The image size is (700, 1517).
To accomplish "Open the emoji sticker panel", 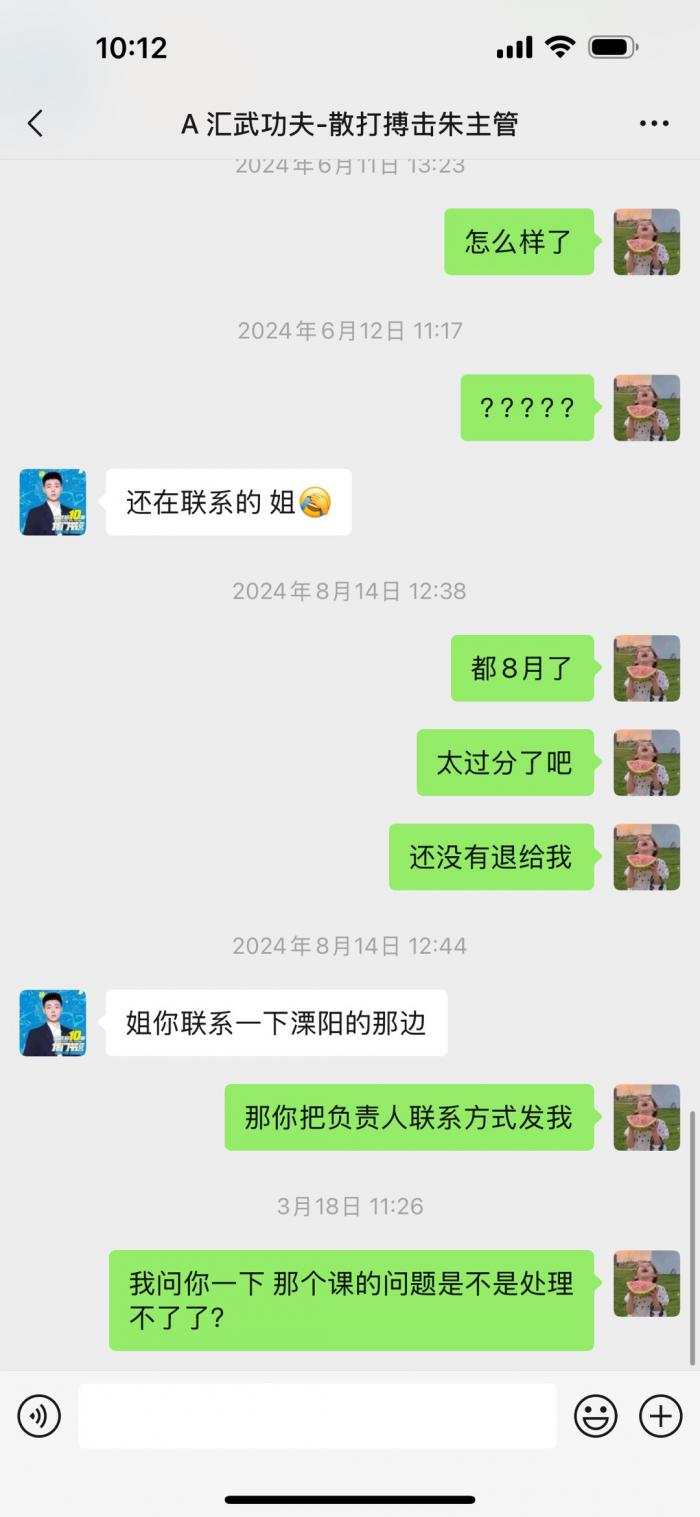I will 595,1416.
